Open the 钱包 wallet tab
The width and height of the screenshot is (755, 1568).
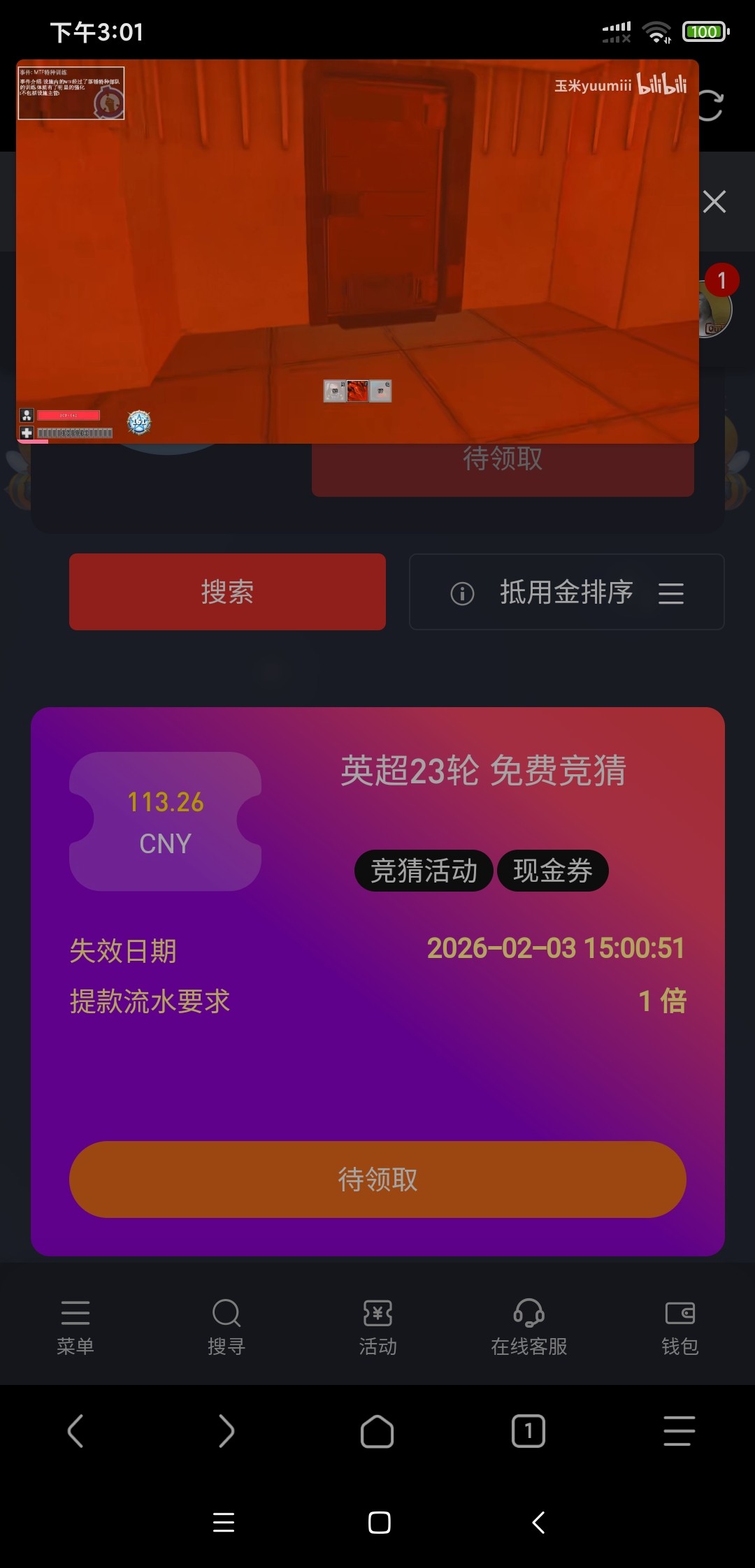679,1326
